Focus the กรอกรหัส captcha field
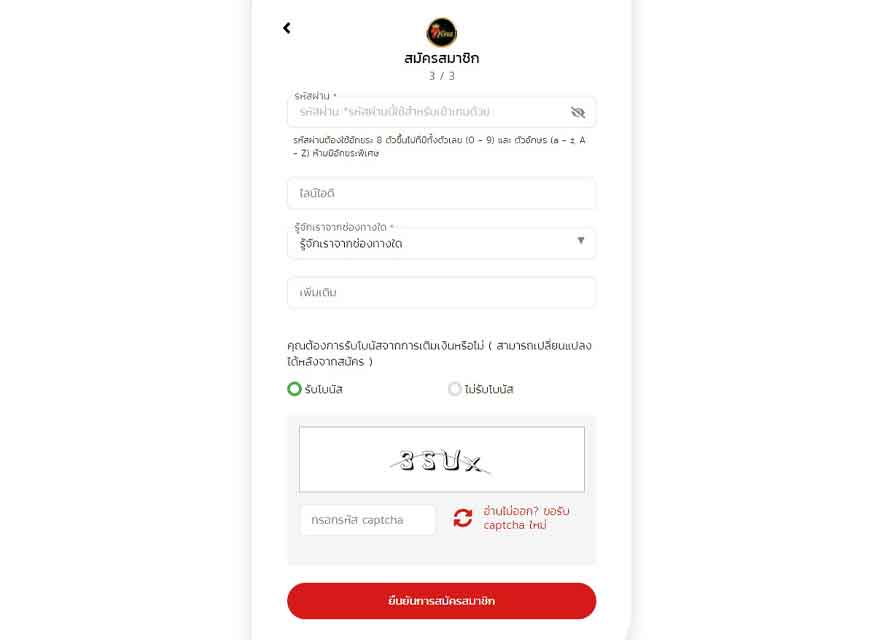Screen dimensions: 888x640 click(367, 520)
